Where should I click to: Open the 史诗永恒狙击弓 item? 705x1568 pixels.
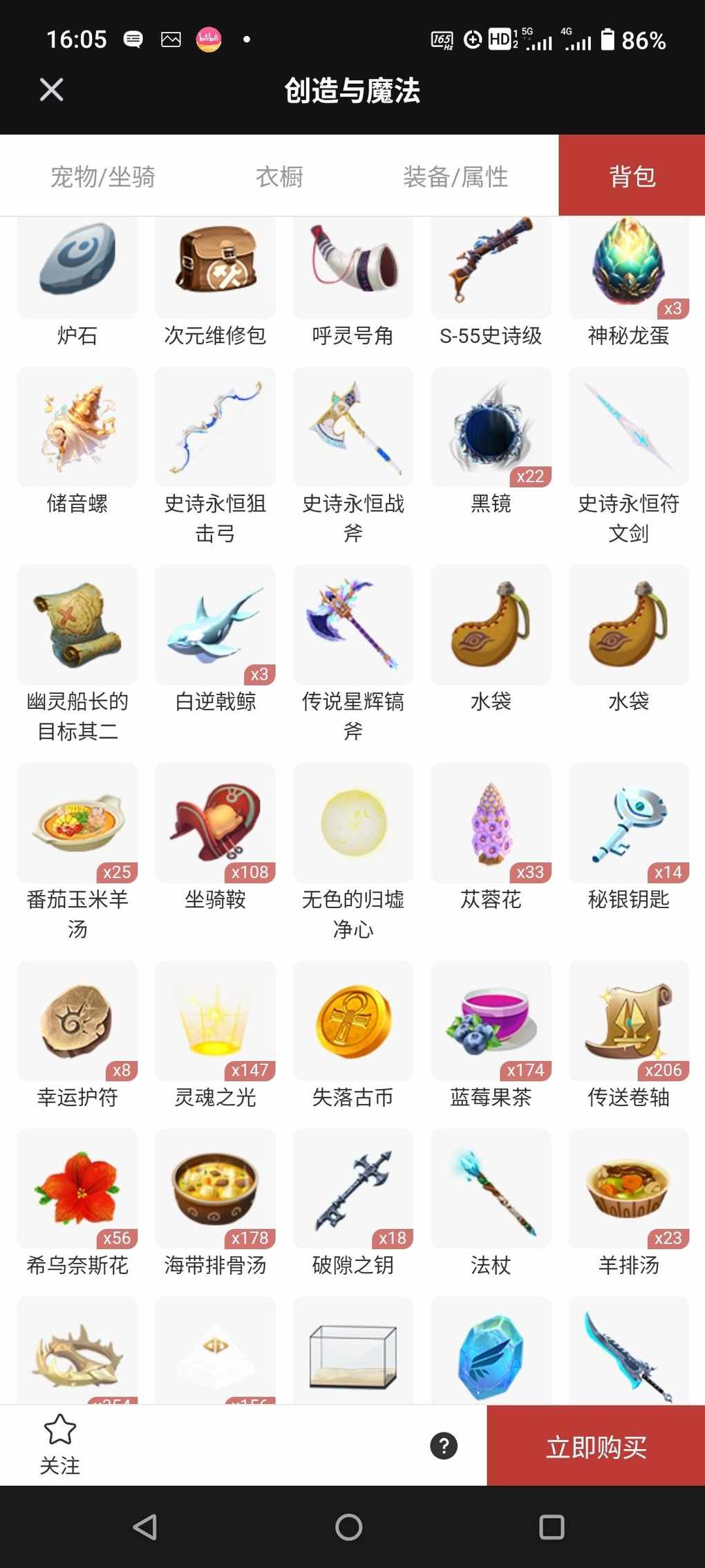tap(215, 427)
